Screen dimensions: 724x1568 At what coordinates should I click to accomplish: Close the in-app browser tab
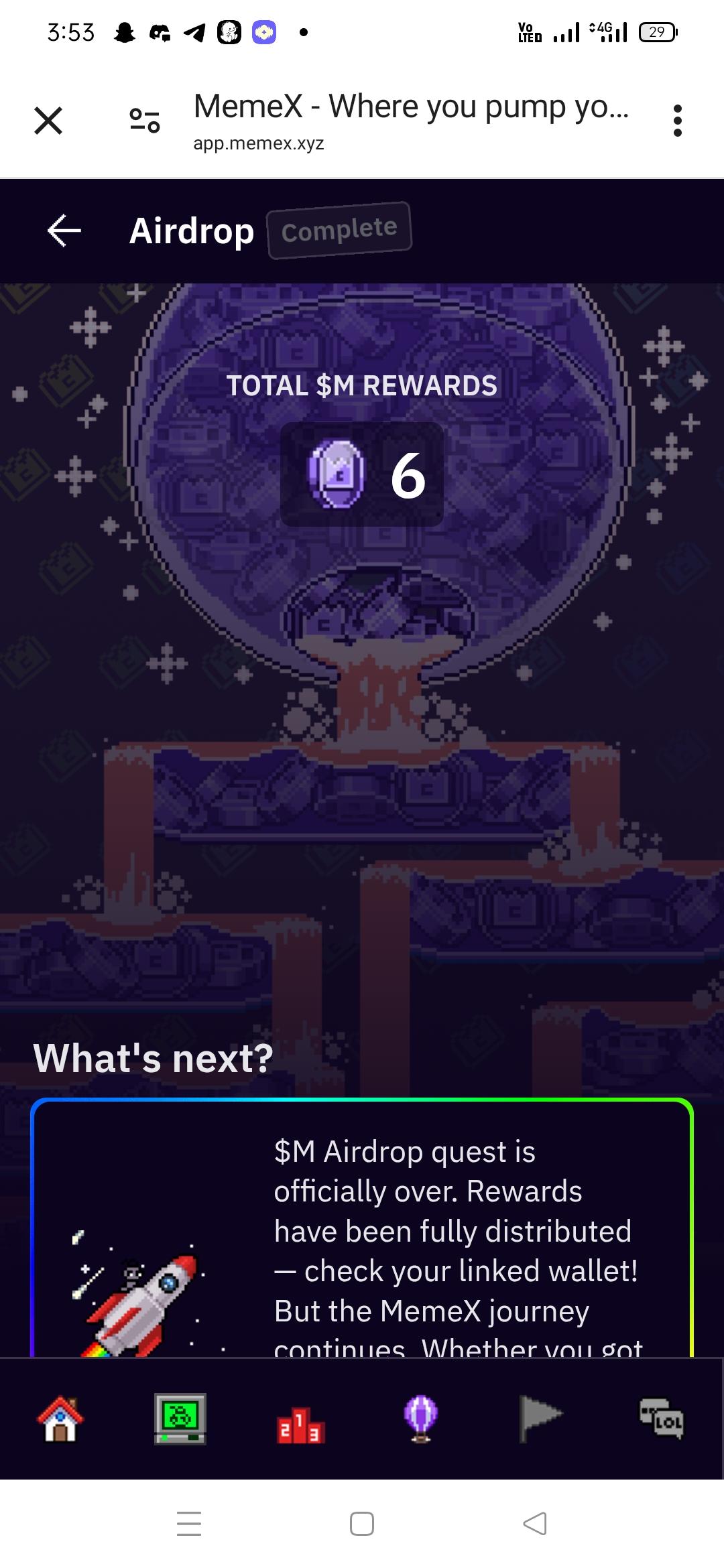[48, 121]
